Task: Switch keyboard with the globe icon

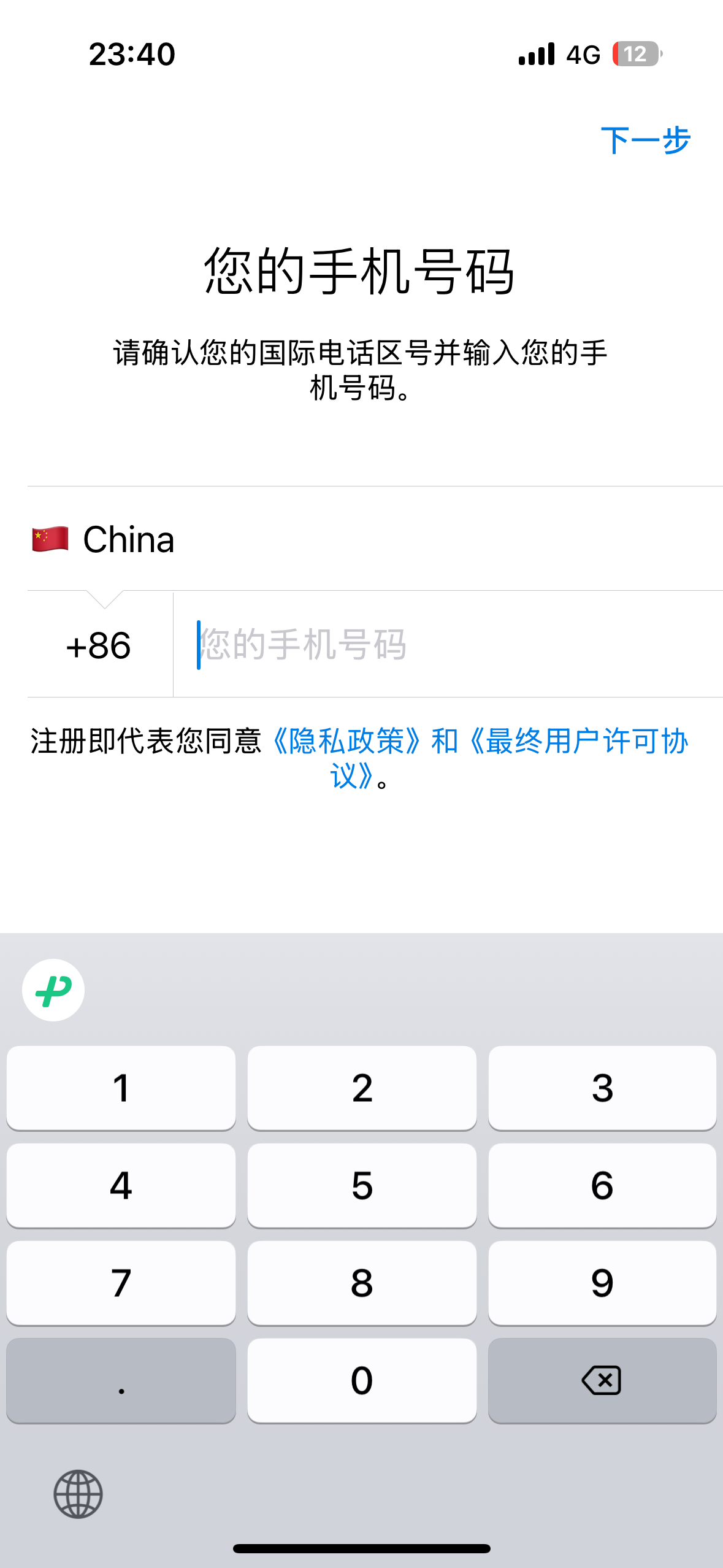Action: pos(78,1494)
